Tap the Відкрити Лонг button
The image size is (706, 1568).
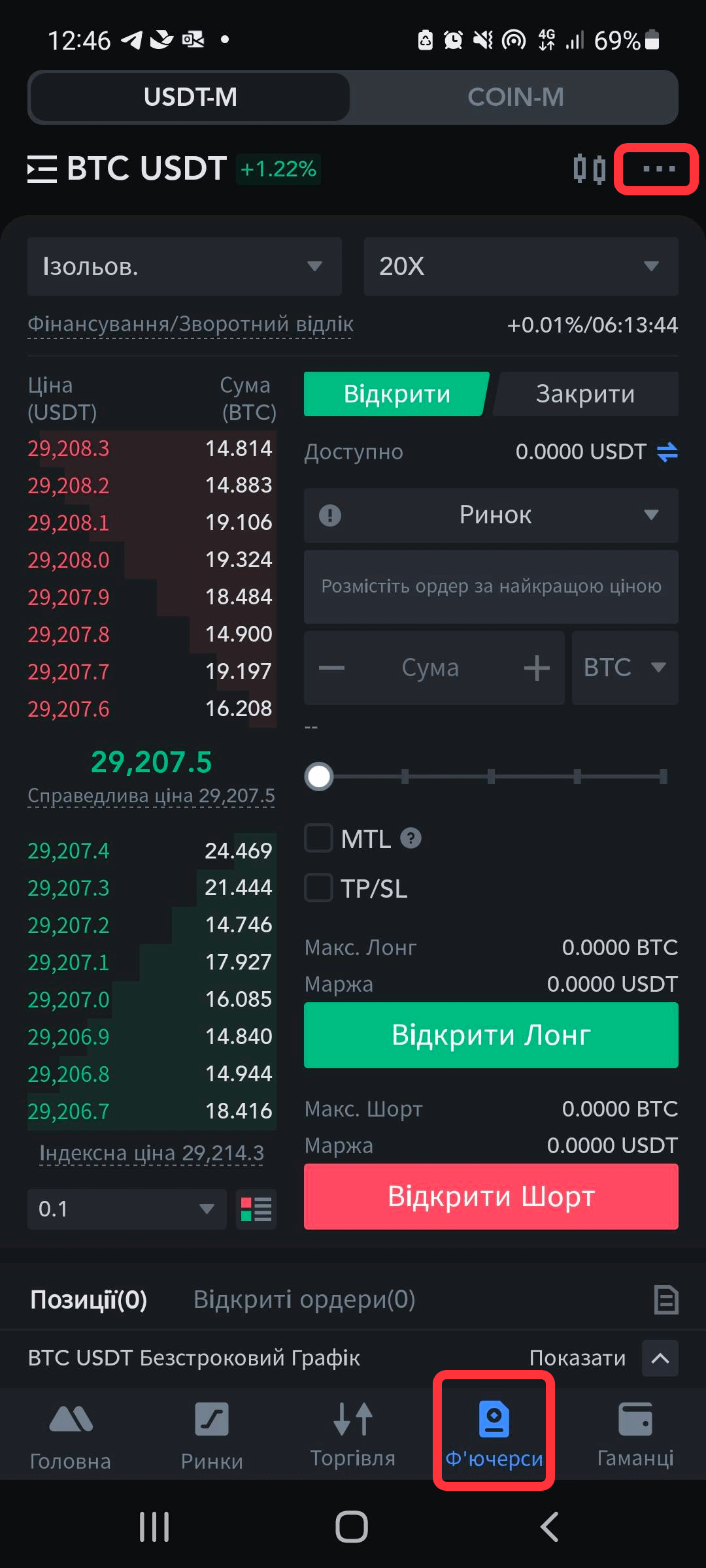tap(491, 1036)
